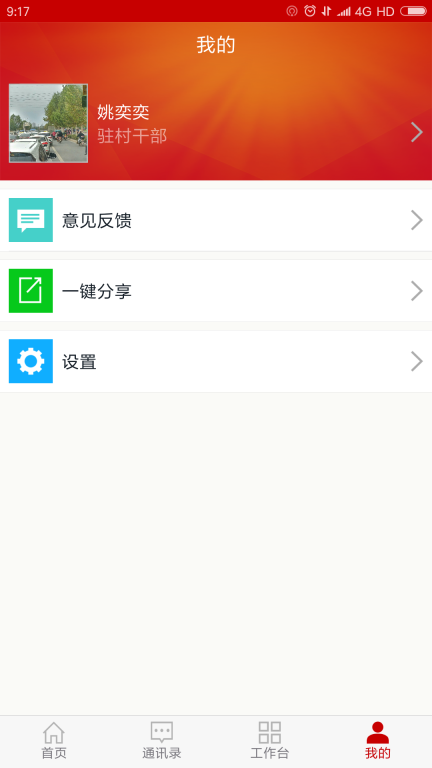Image resolution: width=432 pixels, height=768 pixels.
Task: Go to 设置 settings
Action: click(216, 361)
